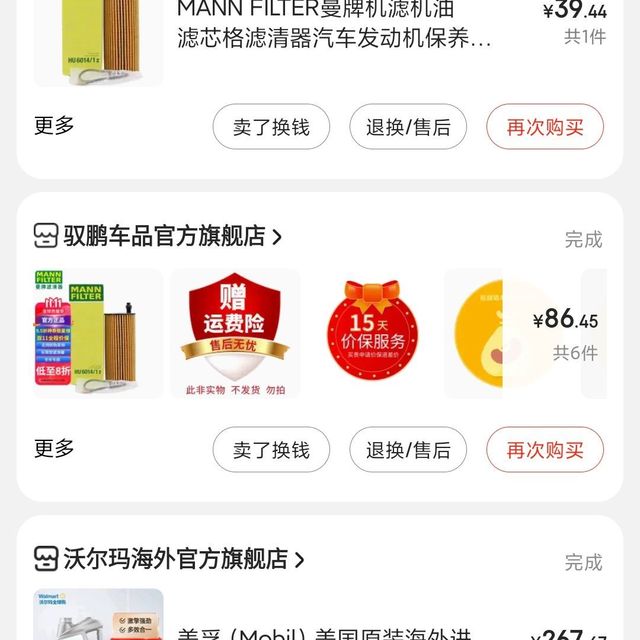Screen dimensions: 640x640
Task: Visit the 驭鹏车品官方旗舰店 store page
Action: pos(158,236)
